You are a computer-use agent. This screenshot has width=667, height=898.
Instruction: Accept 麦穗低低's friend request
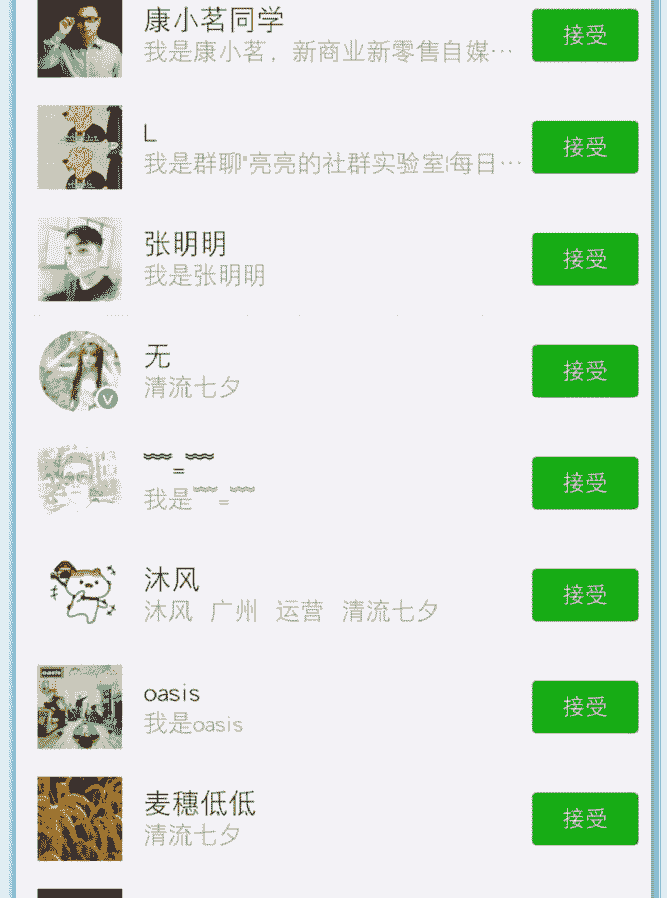[584, 819]
